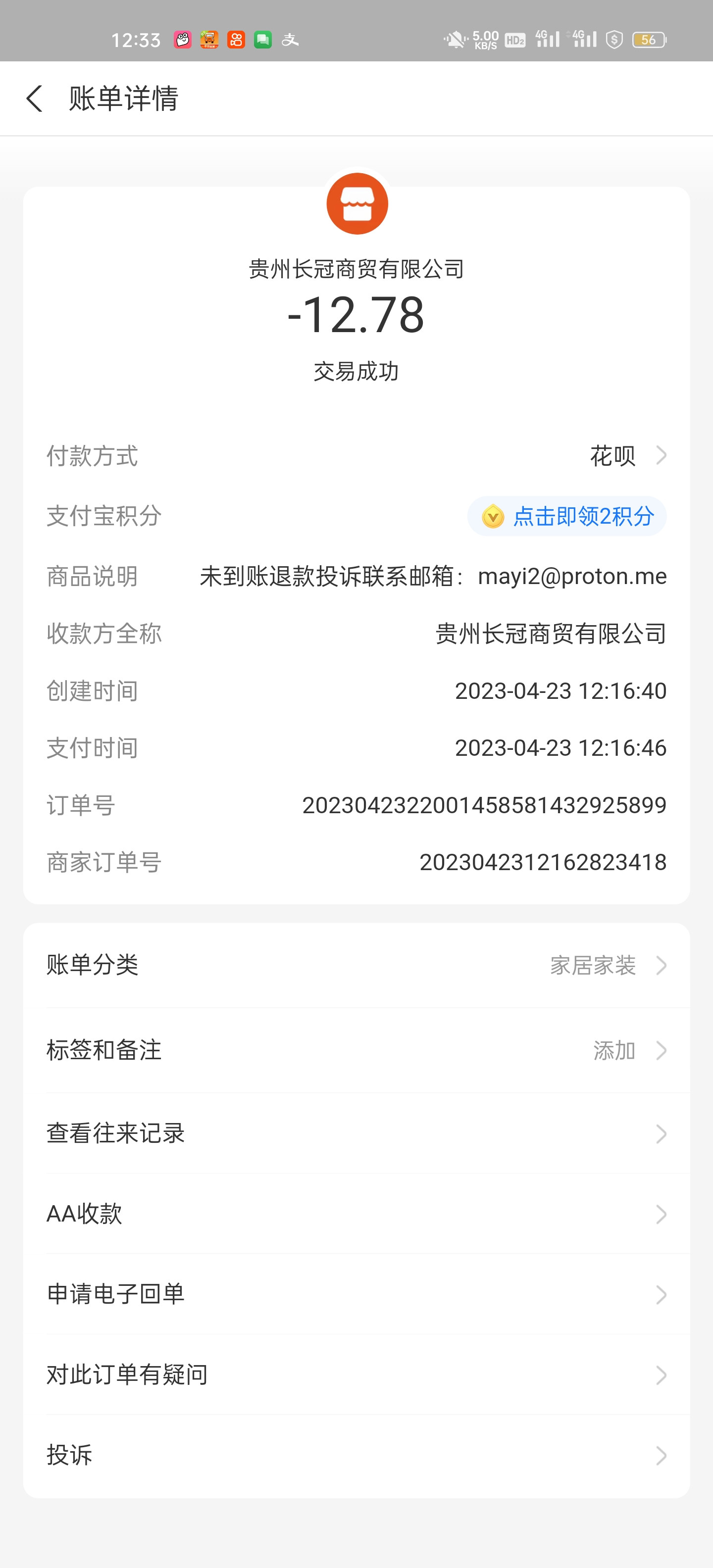The height and width of the screenshot is (1568, 713).
Task: Open 查看往来记录
Action: 356,1133
